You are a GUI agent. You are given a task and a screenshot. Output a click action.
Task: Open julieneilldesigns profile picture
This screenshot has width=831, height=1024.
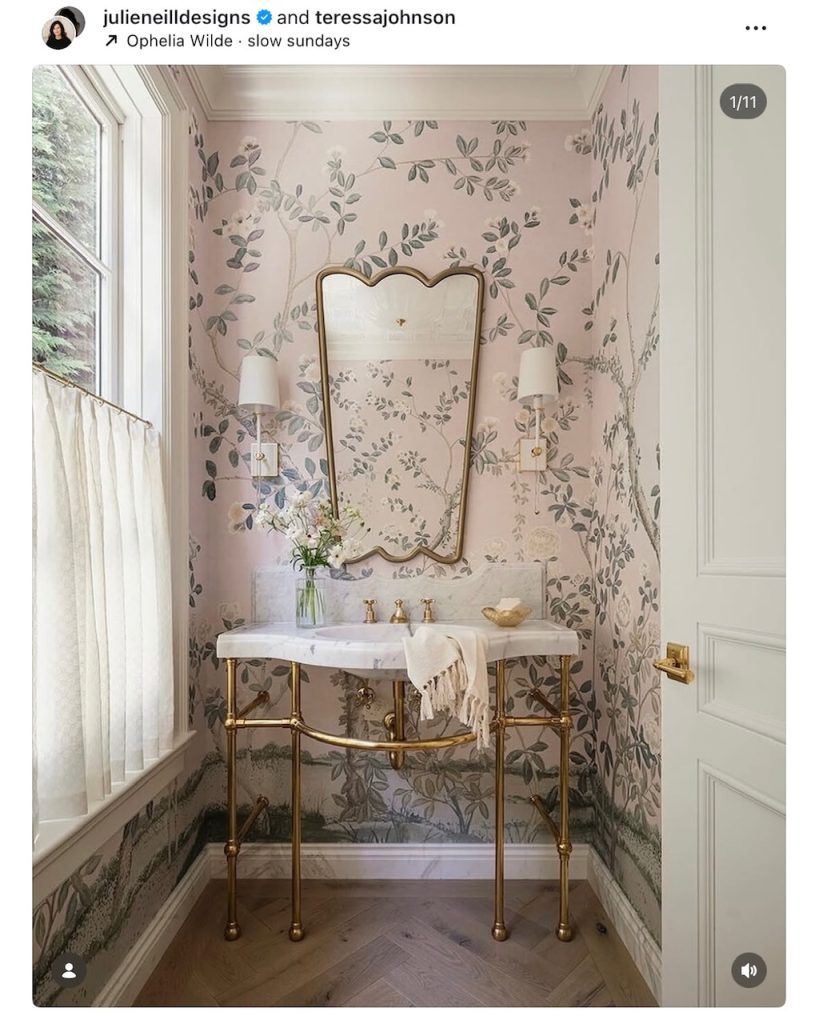[x=60, y=28]
